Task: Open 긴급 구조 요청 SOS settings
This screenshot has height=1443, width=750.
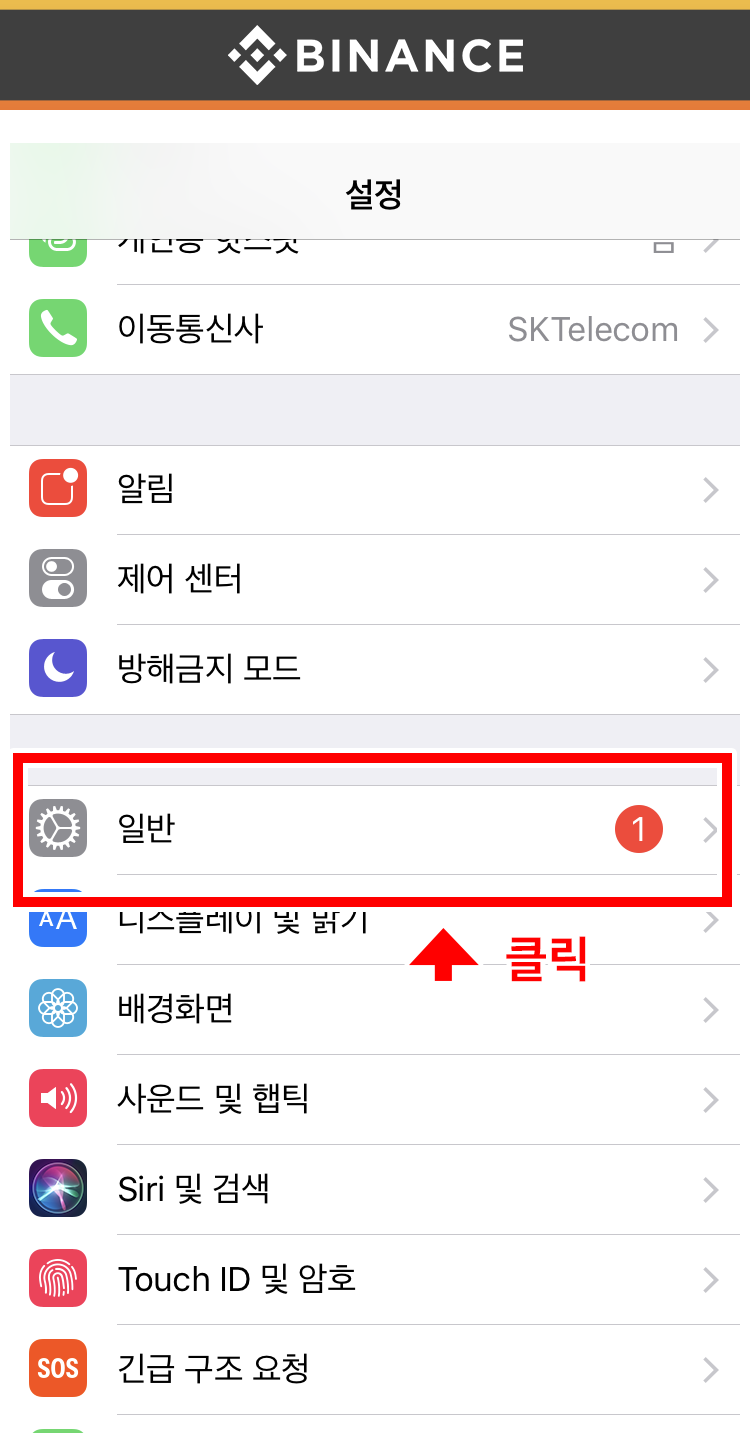Action: [x=375, y=1368]
